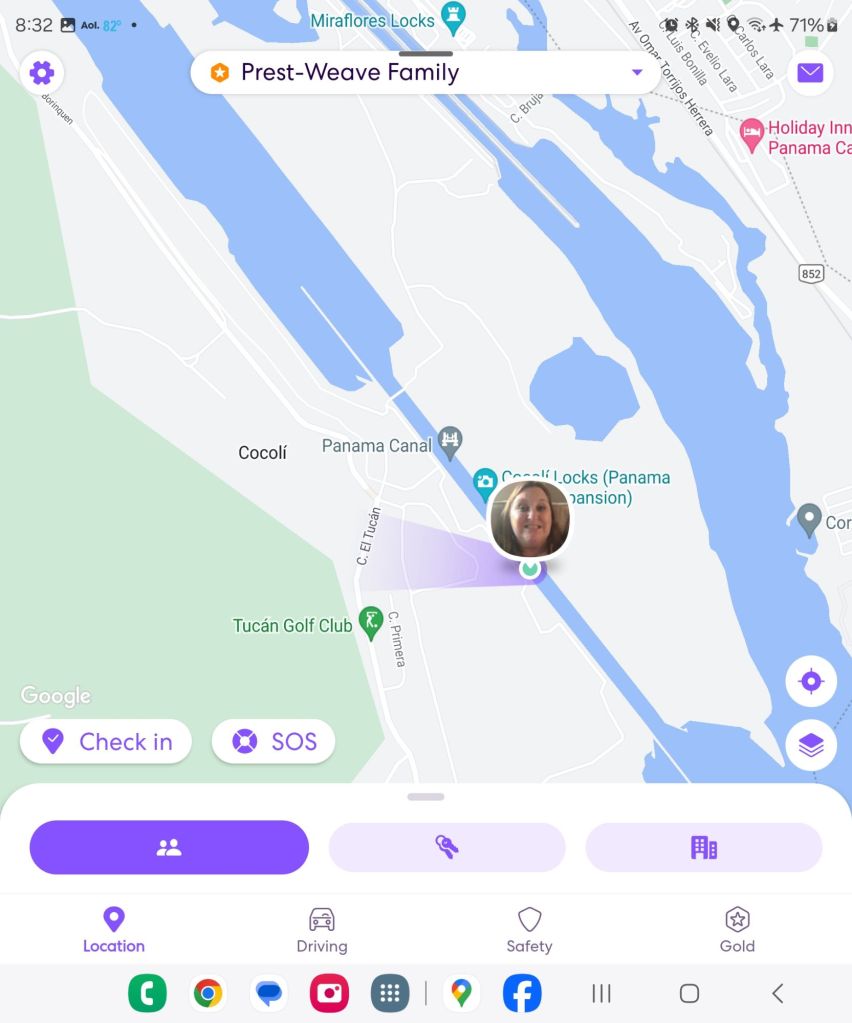The width and height of the screenshot is (852, 1023).
Task: Switch to the places building tab
Action: (703, 847)
